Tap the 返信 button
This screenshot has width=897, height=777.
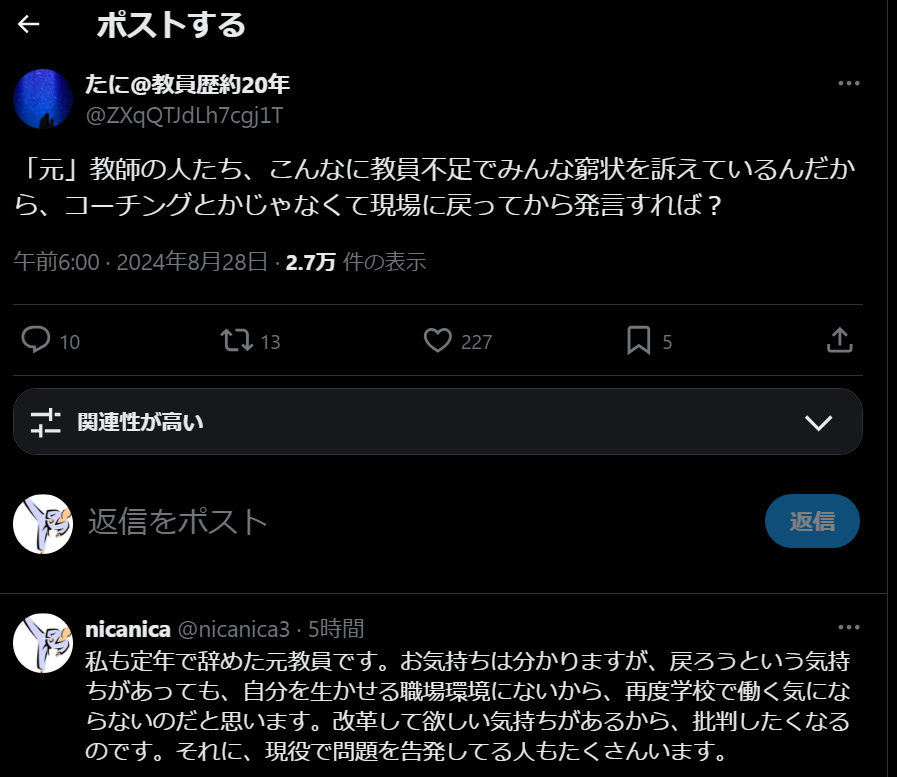[x=811, y=521]
